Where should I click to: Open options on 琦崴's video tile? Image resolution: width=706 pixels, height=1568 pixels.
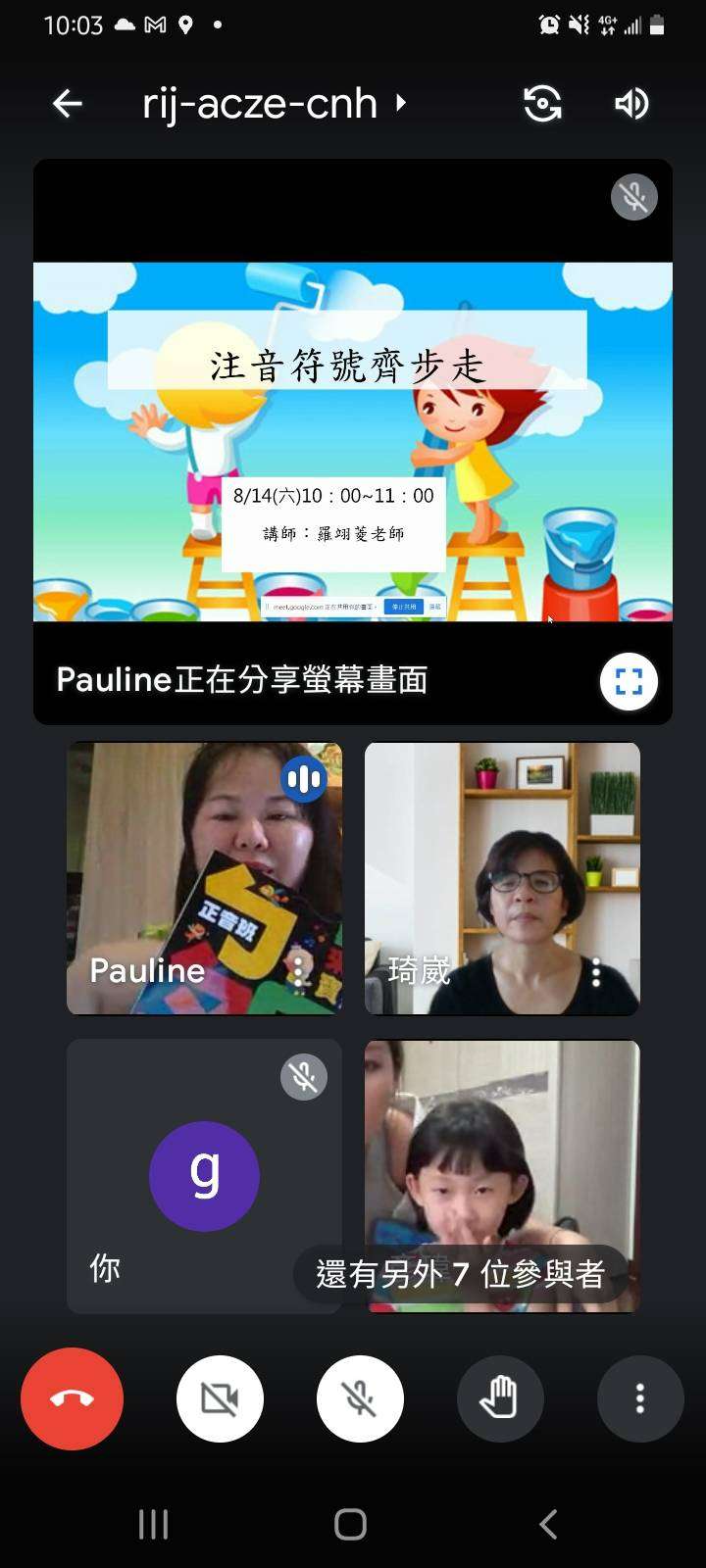(x=596, y=970)
